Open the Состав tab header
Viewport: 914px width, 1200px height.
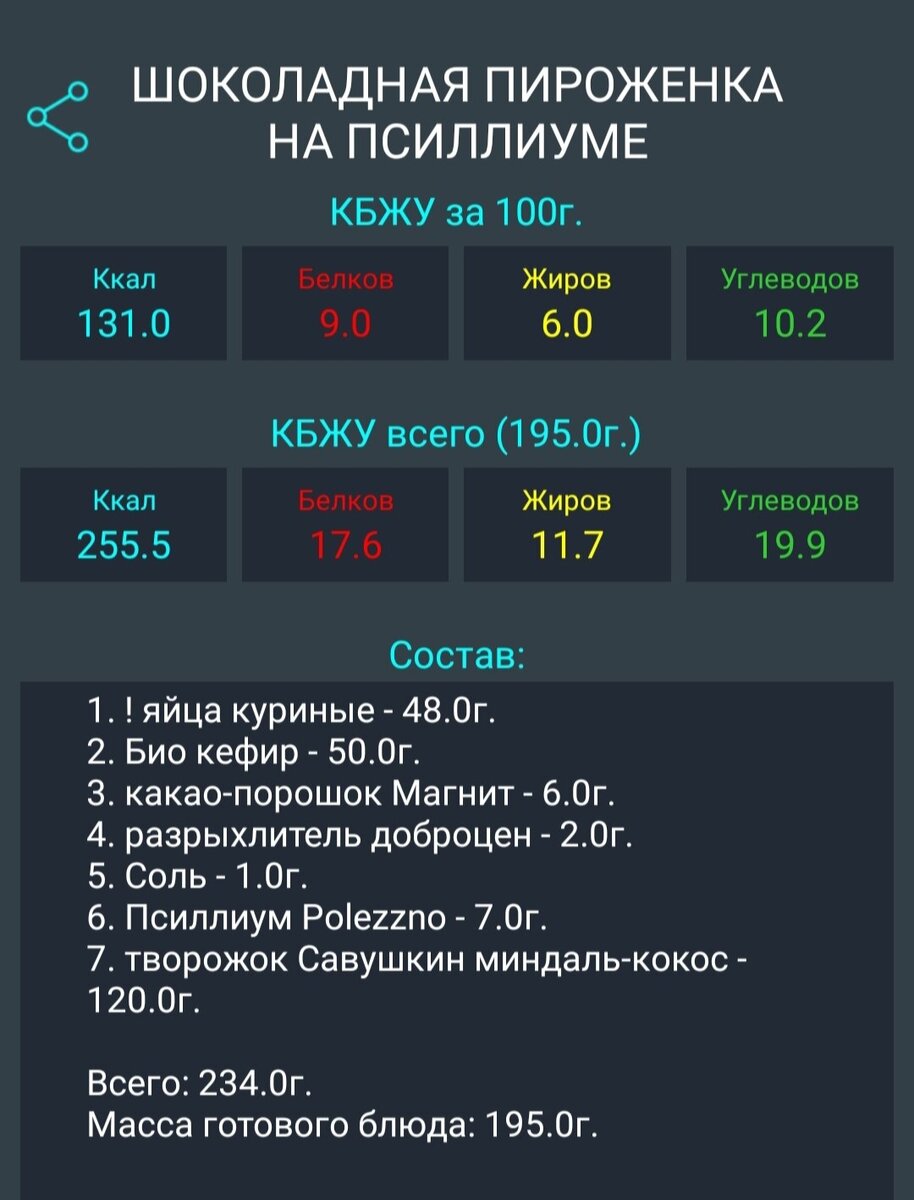(457, 655)
